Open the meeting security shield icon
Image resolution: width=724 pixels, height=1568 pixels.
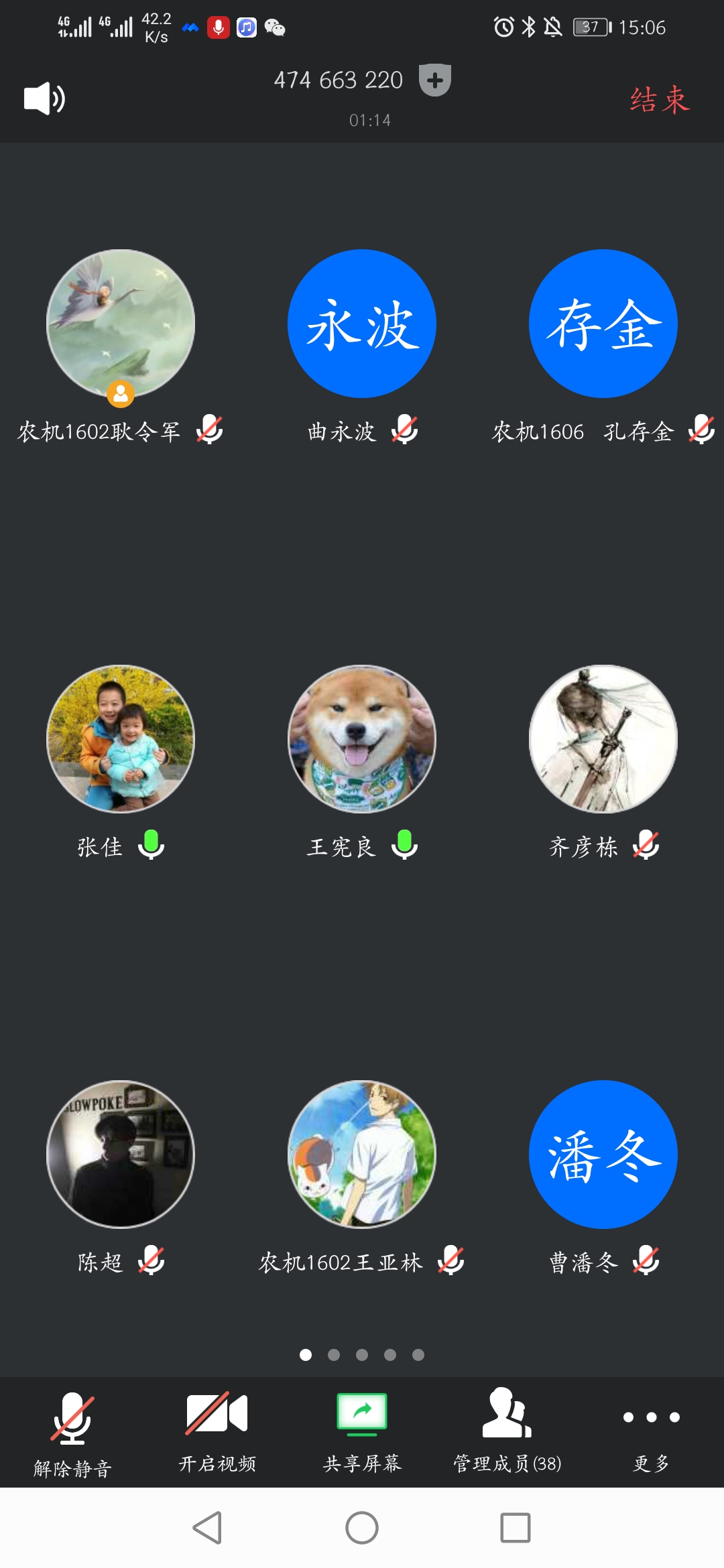pyautogui.click(x=435, y=80)
